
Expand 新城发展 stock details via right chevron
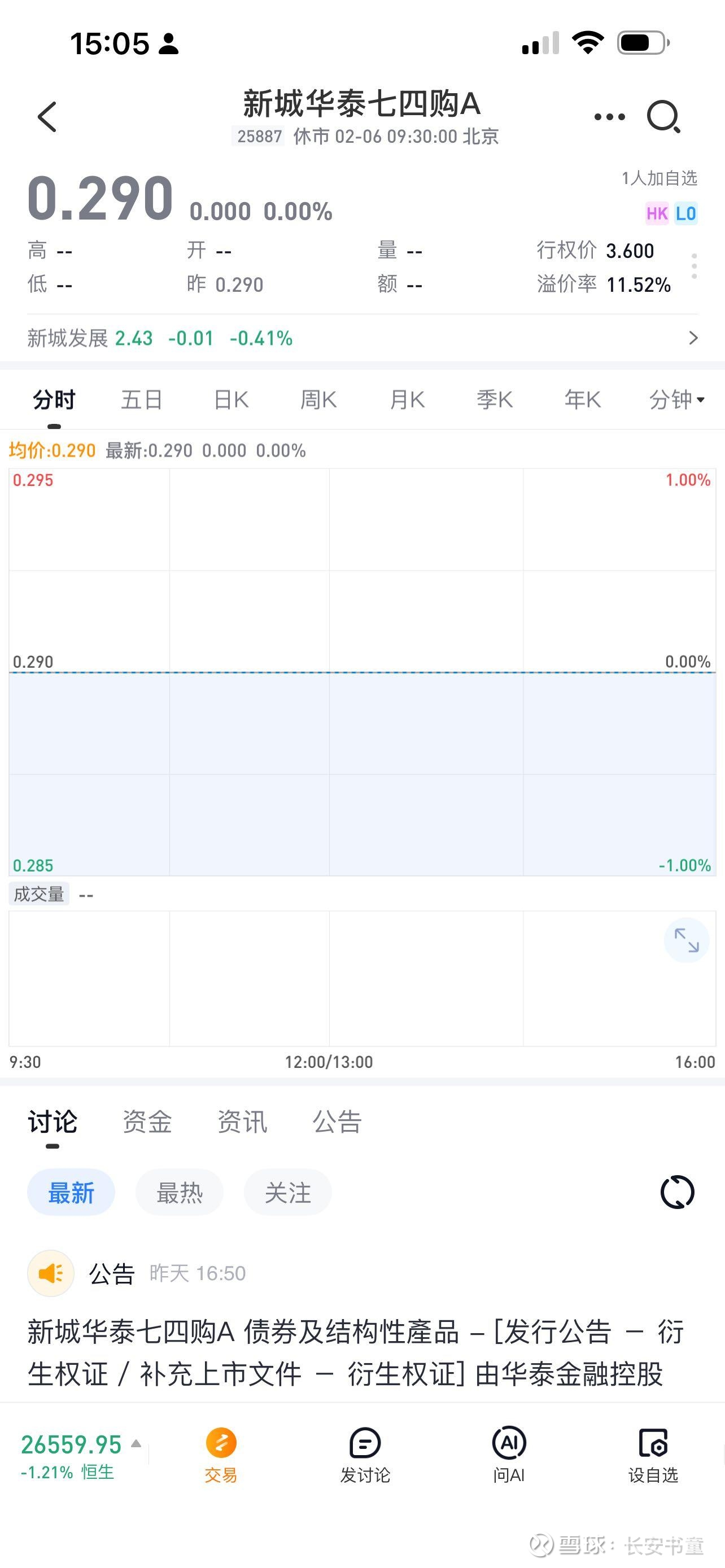pyautogui.click(x=693, y=339)
